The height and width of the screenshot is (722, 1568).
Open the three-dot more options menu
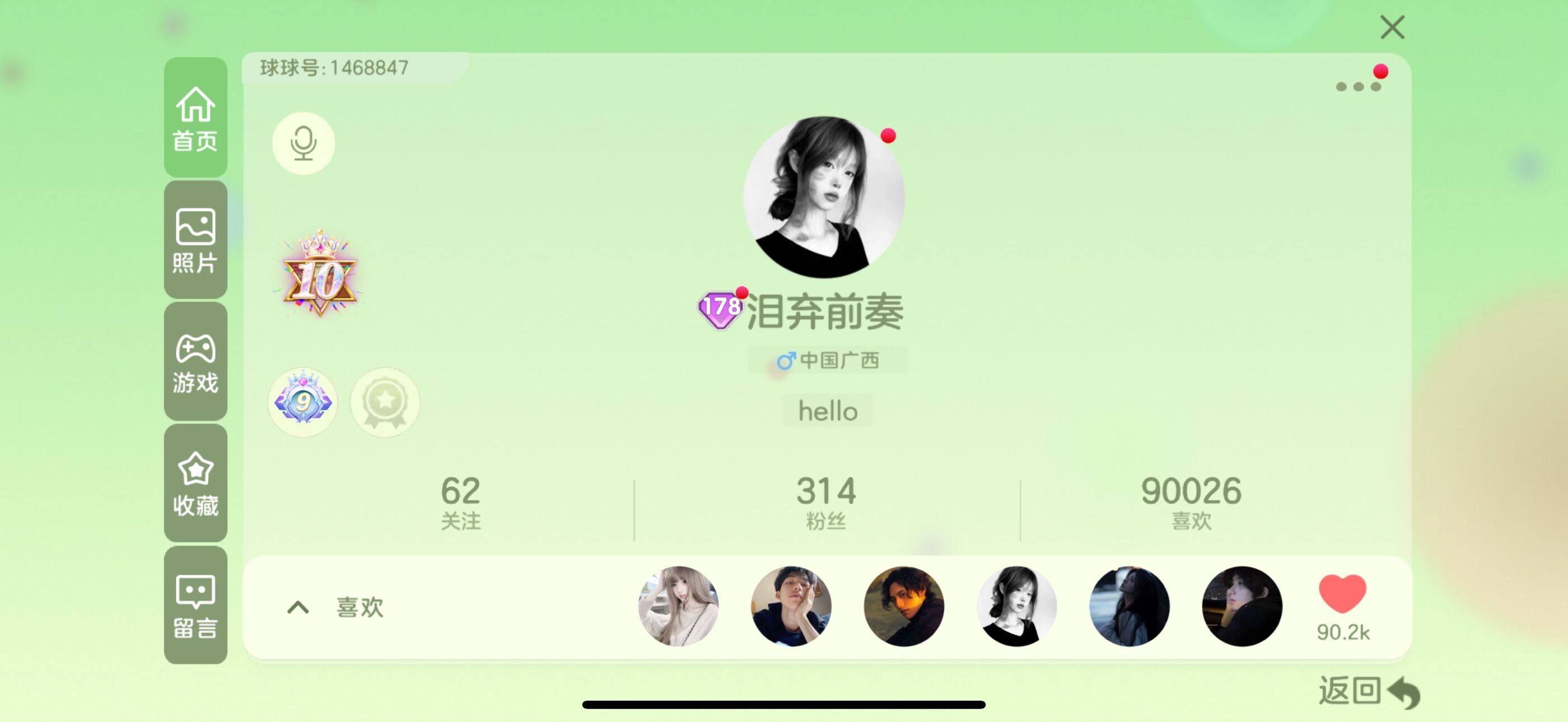click(1357, 86)
